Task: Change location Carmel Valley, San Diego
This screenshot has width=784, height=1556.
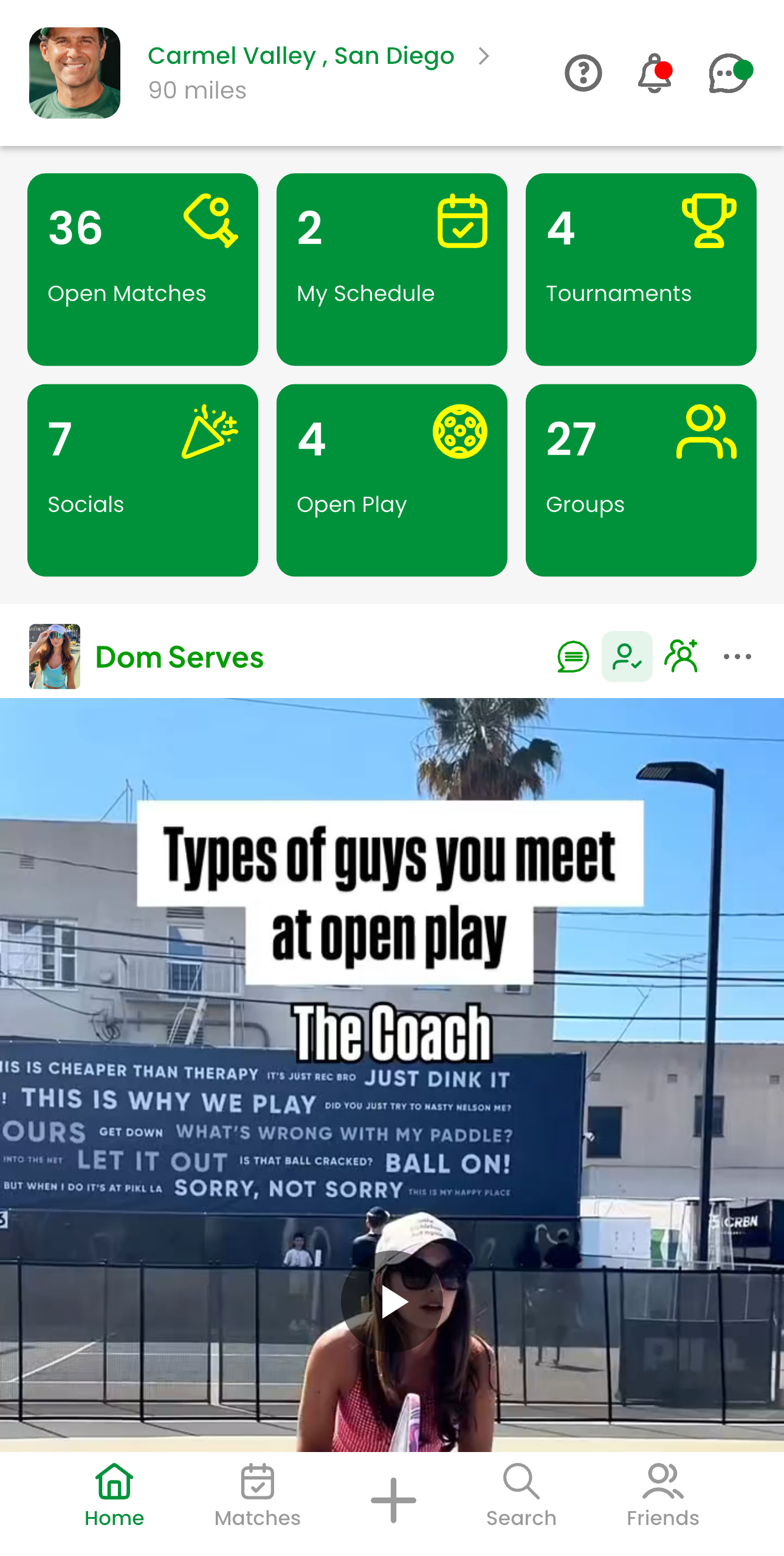Action: tap(301, 57)
